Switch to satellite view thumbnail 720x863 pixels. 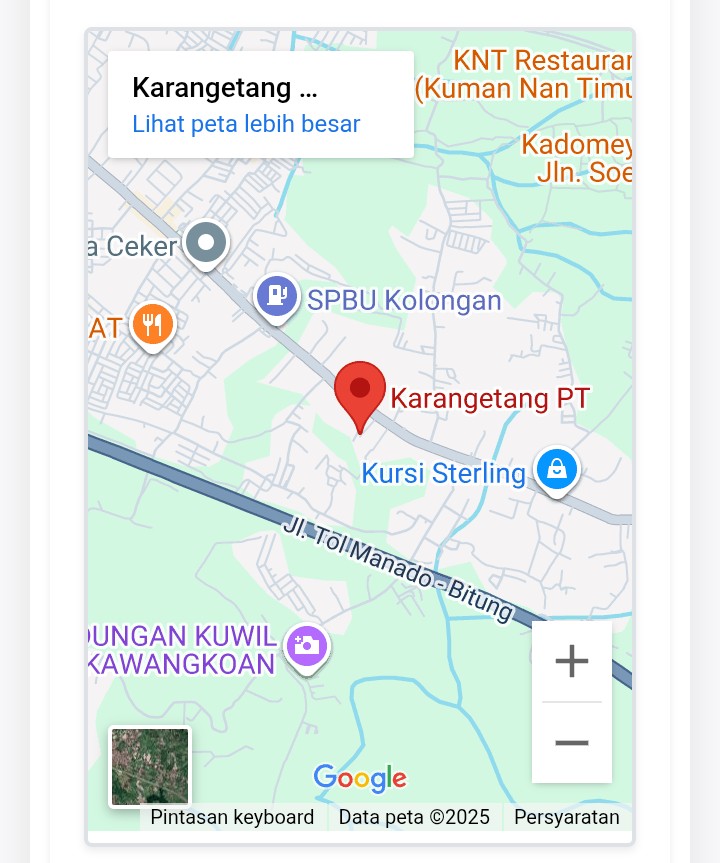click(150, 767)
